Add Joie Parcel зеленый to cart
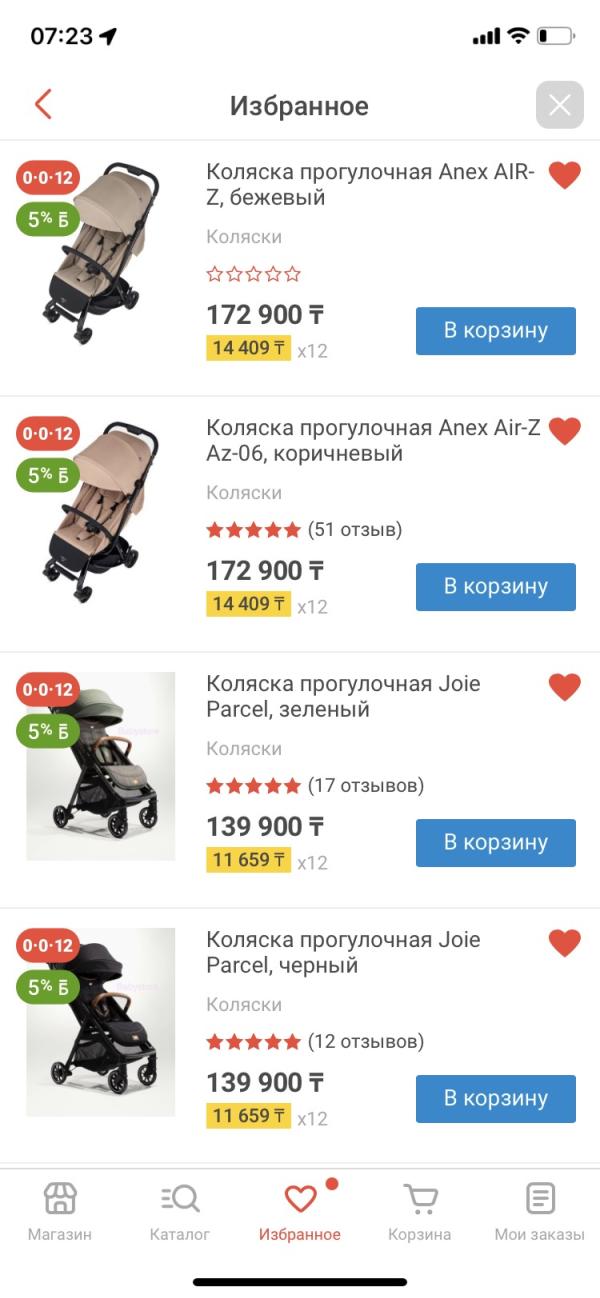The image size is (600, 1298). coord(495,843)
